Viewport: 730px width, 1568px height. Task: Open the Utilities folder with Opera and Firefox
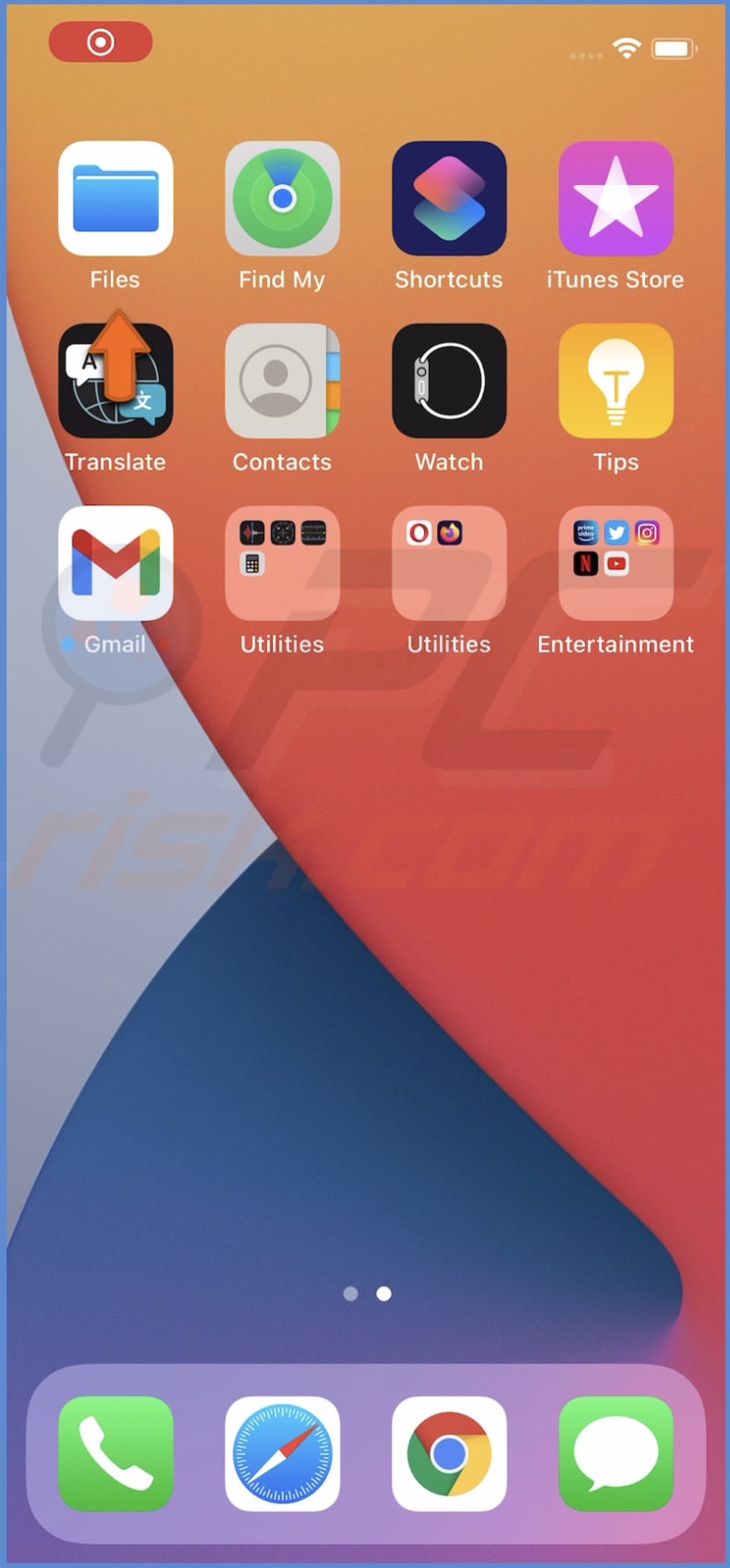(x=449, y=563)
